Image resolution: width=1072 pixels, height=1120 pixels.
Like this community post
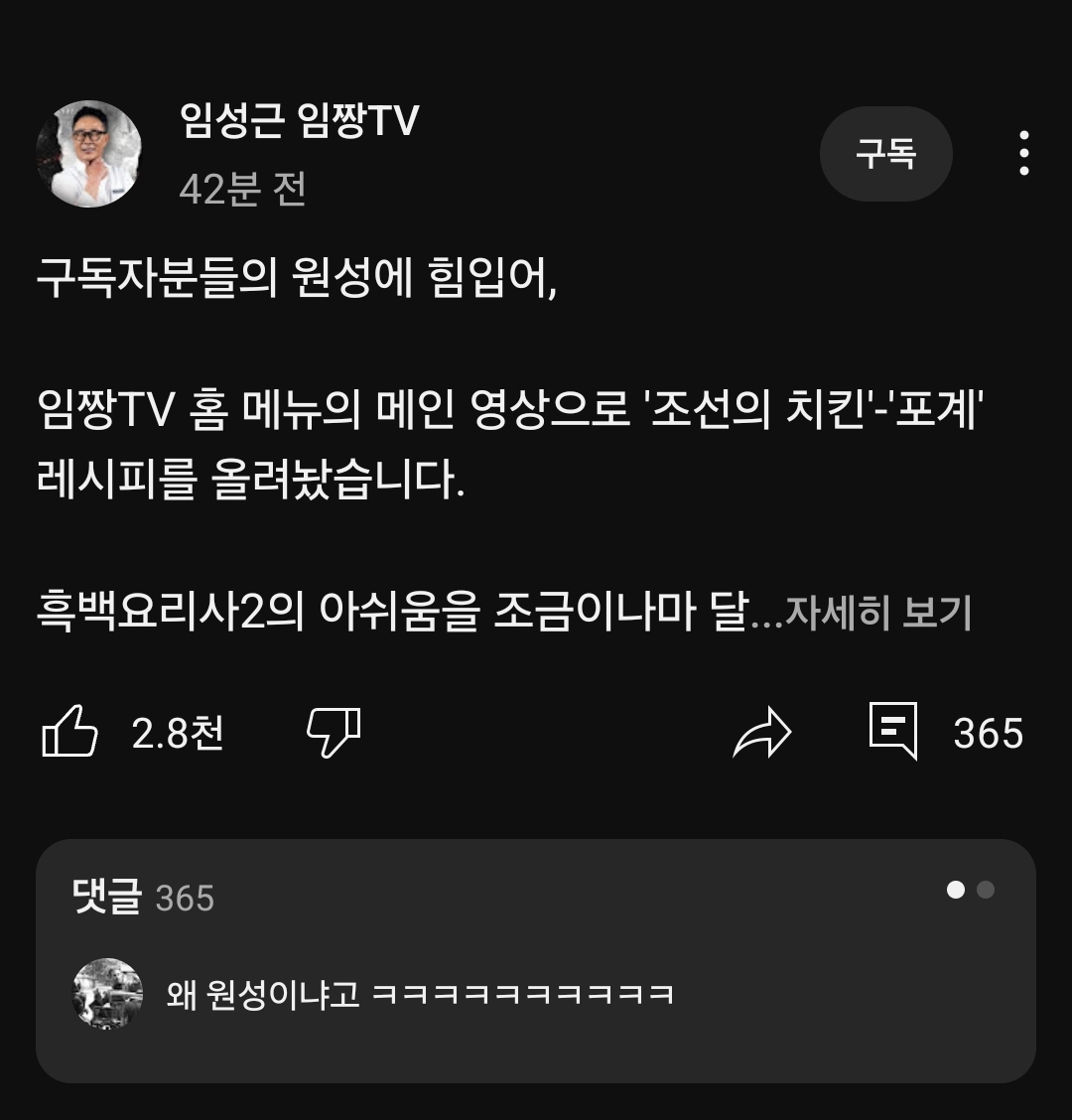70,734
